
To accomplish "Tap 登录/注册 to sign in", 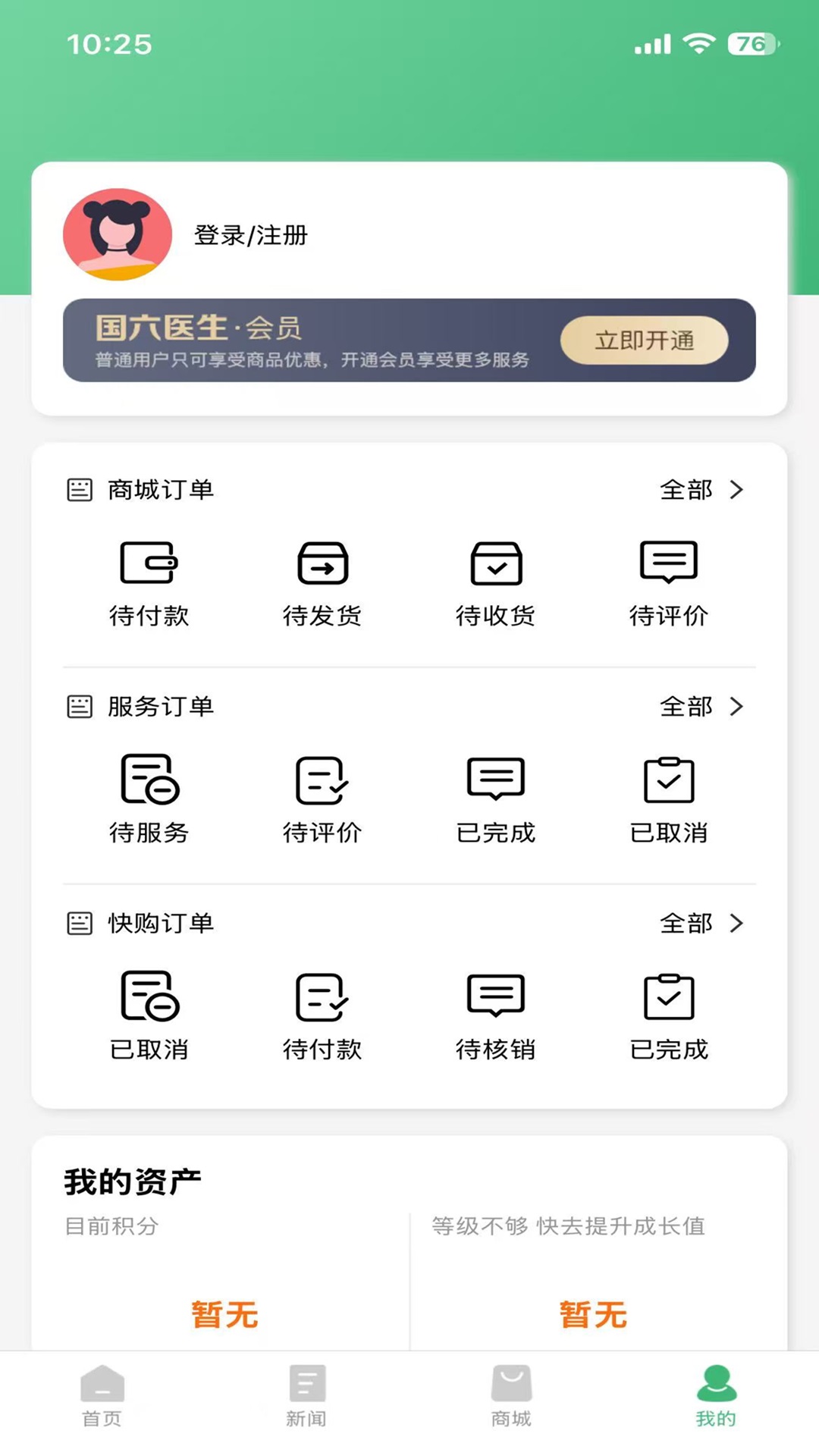I will tap(250, 236).
